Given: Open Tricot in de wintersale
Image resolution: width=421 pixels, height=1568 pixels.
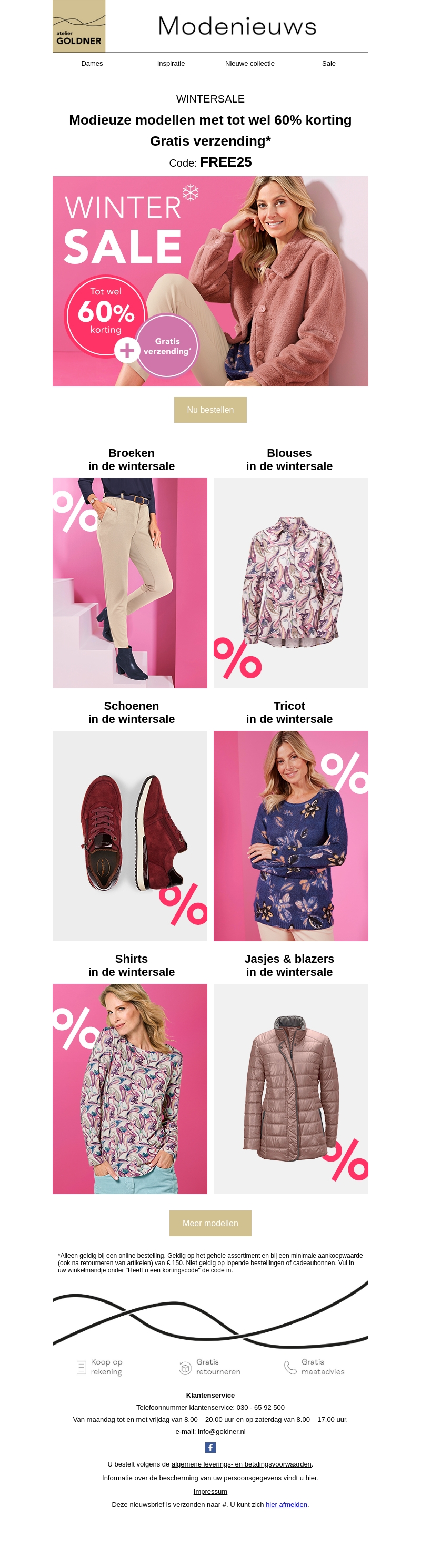Looking at the screenshot, I should point(290,835).
